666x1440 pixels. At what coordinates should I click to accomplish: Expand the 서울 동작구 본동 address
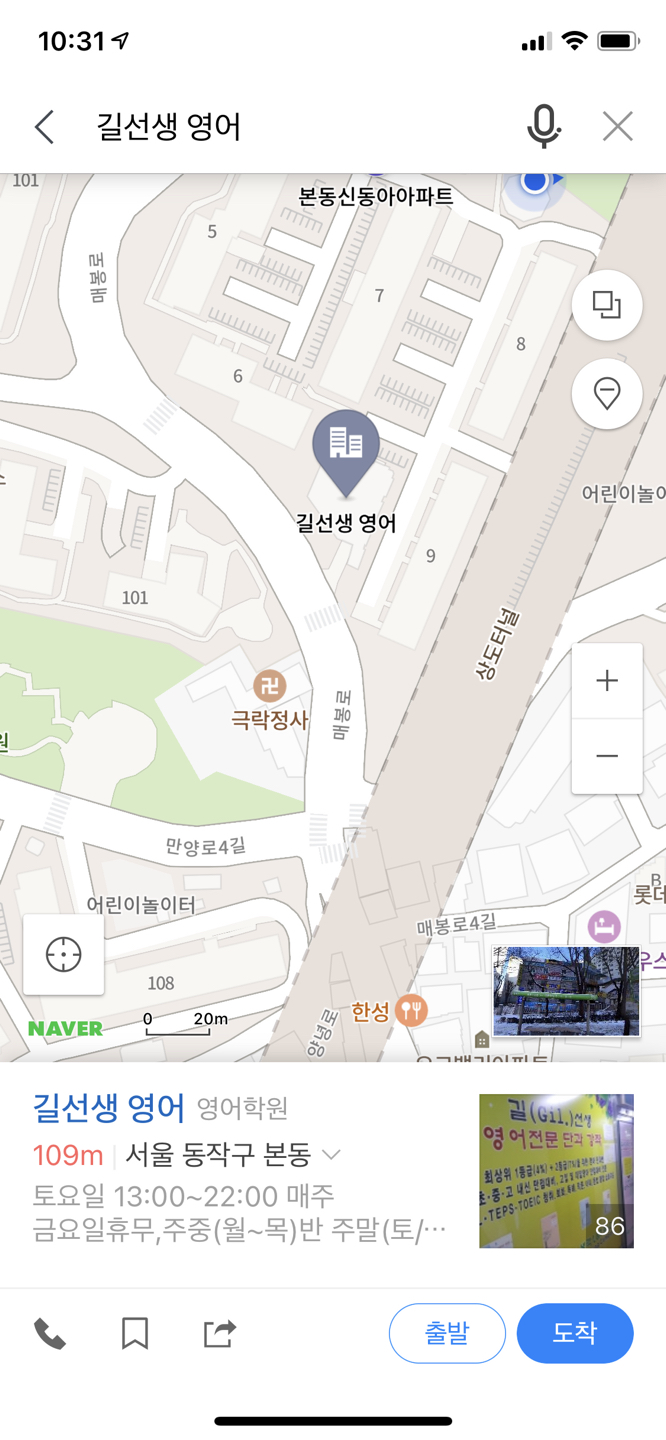pos(331,1155)
